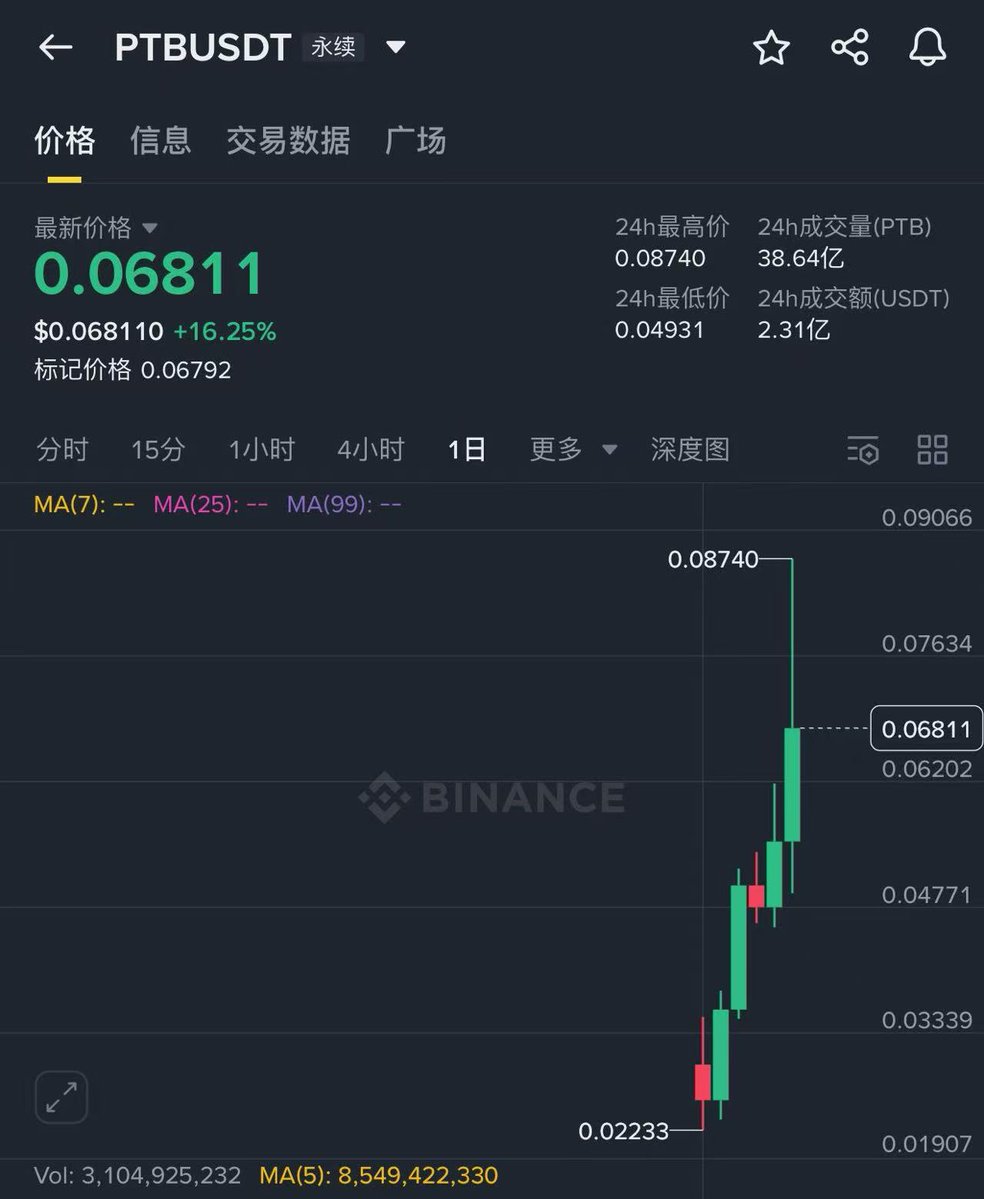This screenshot has height=1199, width=984.
Task: Open the 更多 intervals dropdown
Action: tap(572, 450)
